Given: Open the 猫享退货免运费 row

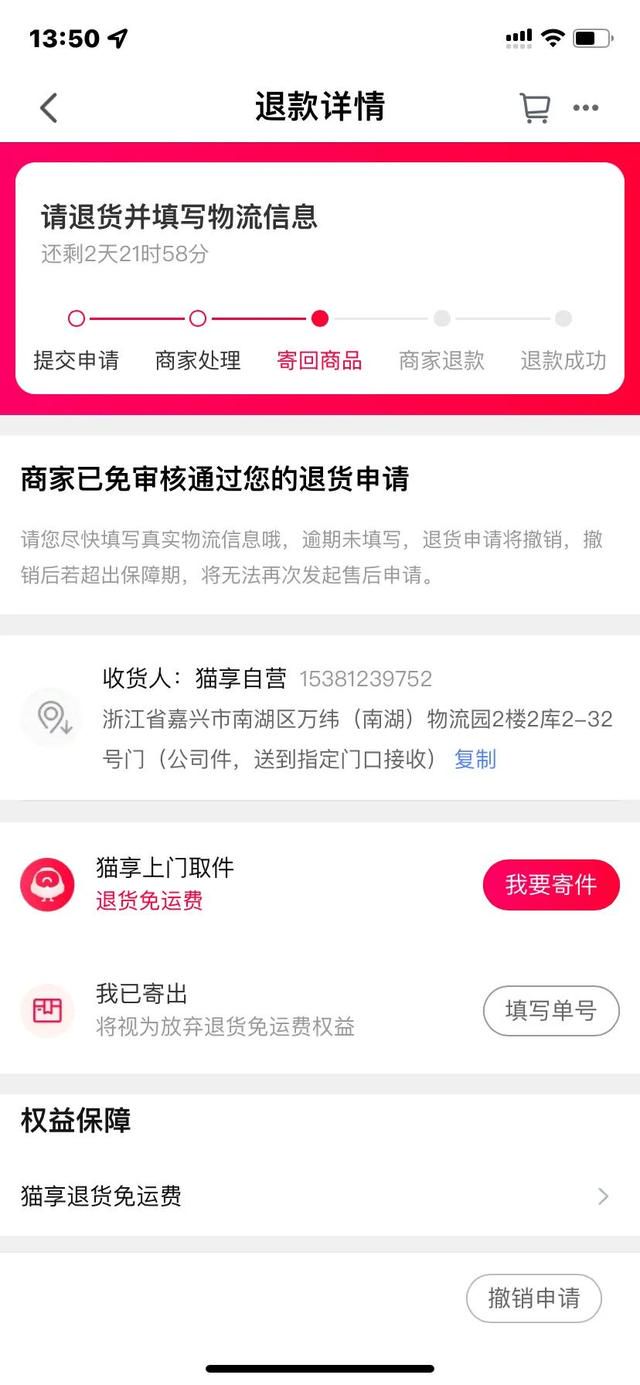Looking at the screenshot, I should pos(320,1196).
